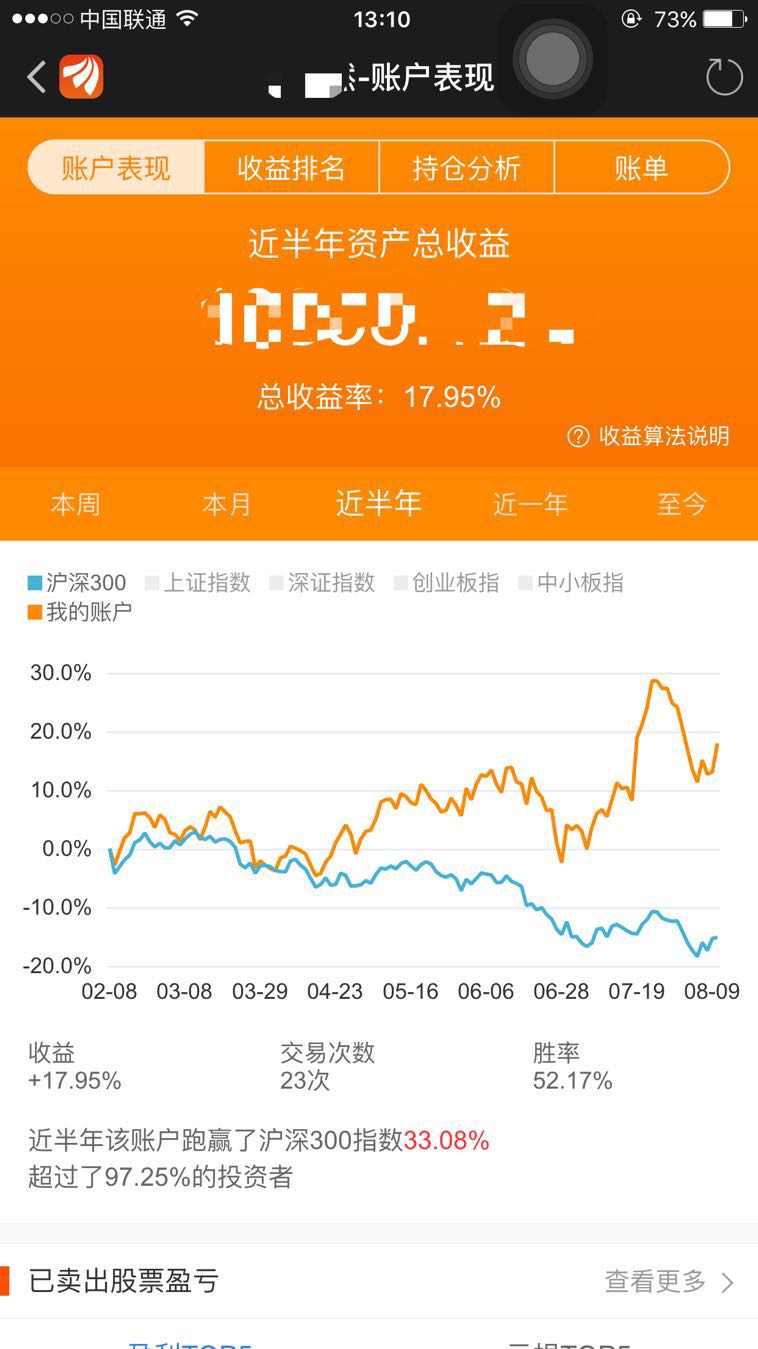Screen dimensions: 758x1349
Task: Switch to the 收益排名 tab
Action: click(x=291, y=168)
